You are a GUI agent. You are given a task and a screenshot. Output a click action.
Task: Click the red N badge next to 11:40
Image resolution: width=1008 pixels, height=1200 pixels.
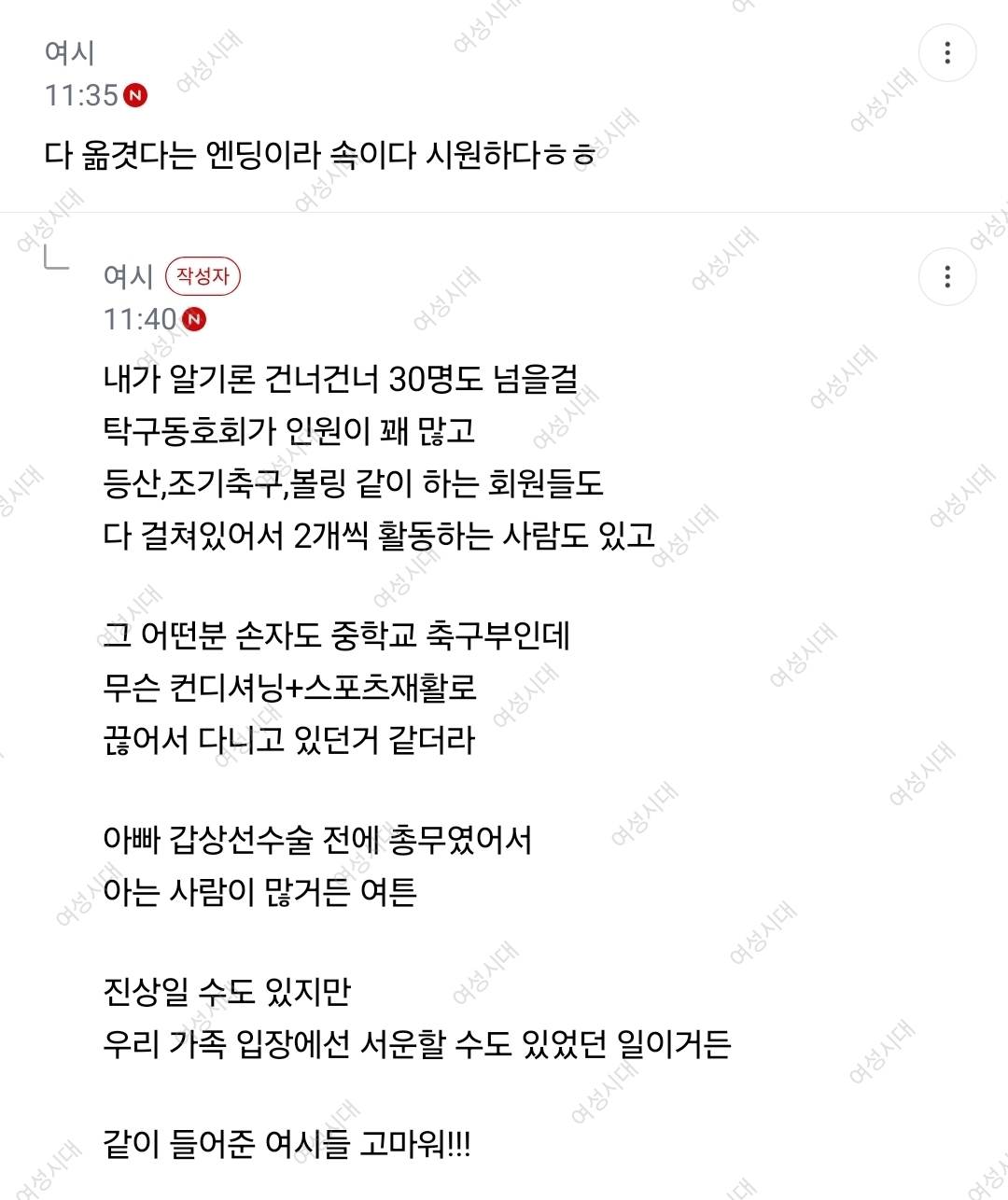194,319
